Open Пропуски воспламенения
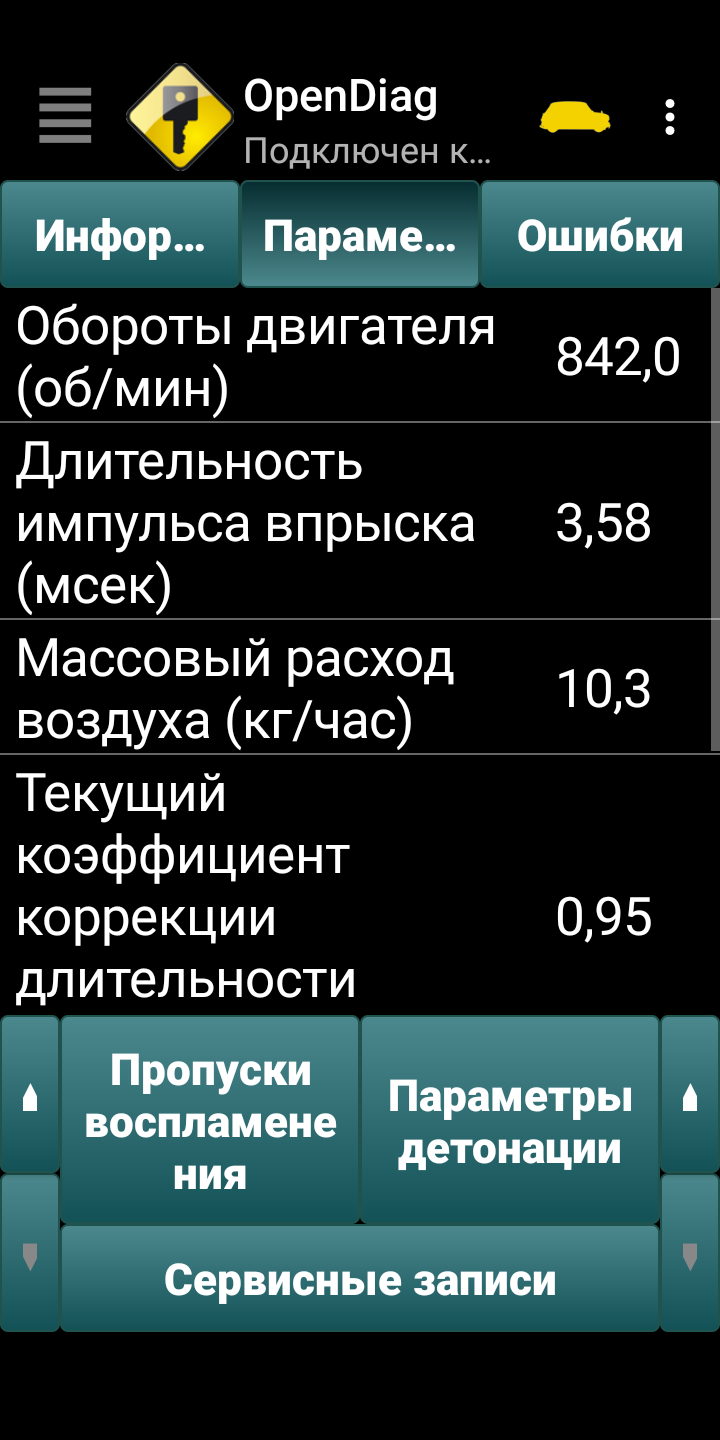 coord(210,1121)
